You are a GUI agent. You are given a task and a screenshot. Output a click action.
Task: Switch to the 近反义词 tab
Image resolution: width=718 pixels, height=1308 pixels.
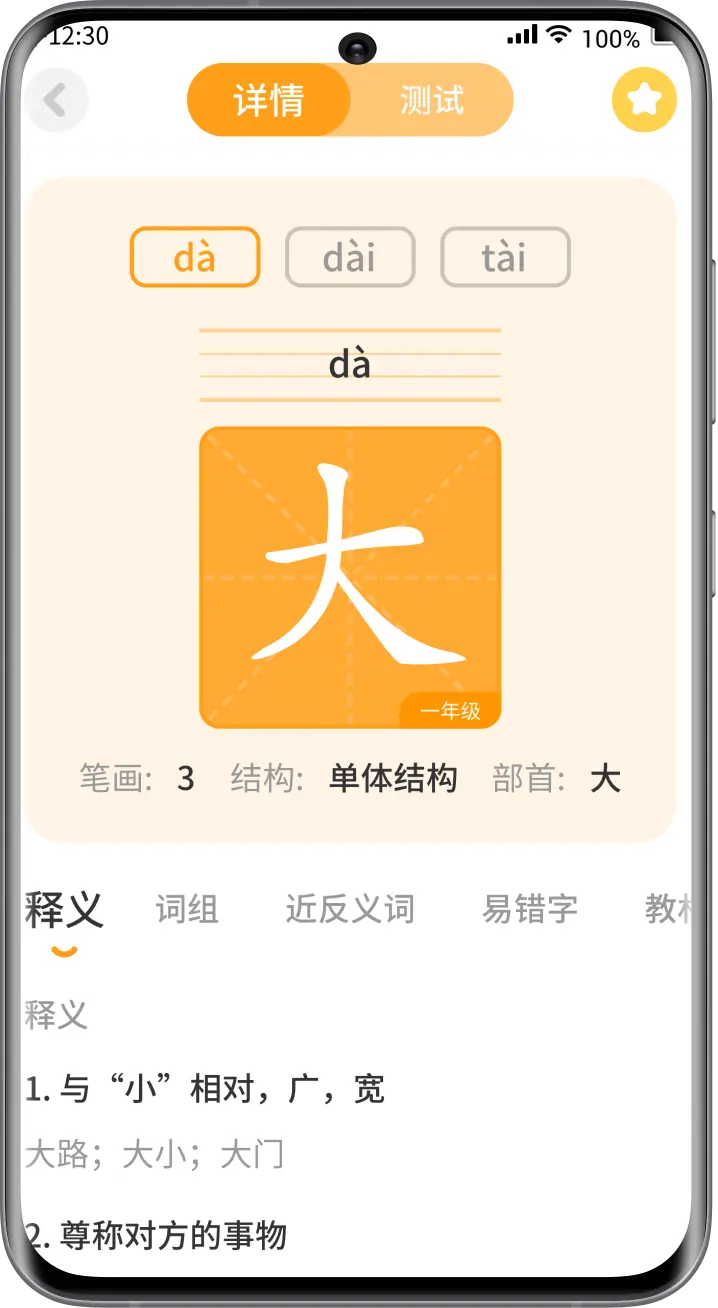350,909
